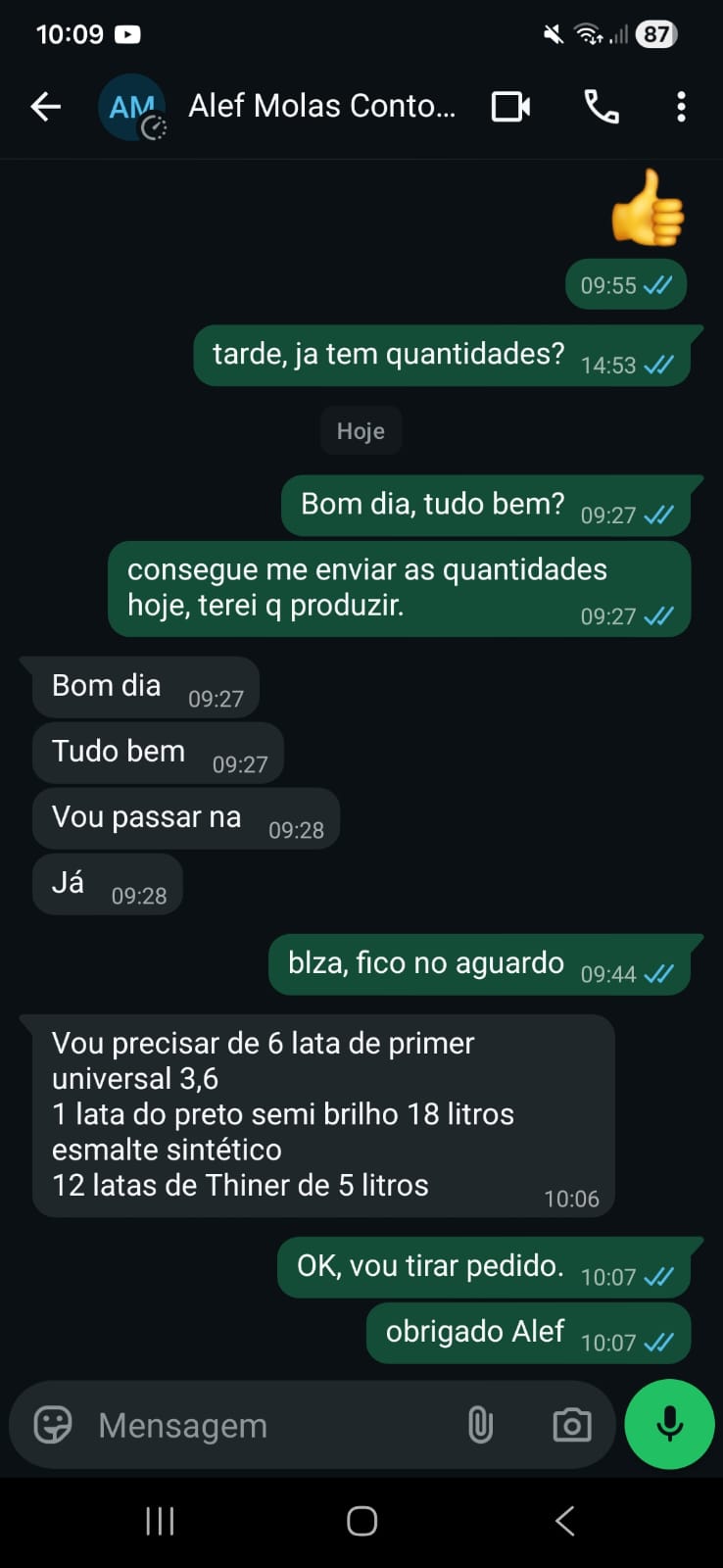Open the recent apps system button

[160, 1521]
